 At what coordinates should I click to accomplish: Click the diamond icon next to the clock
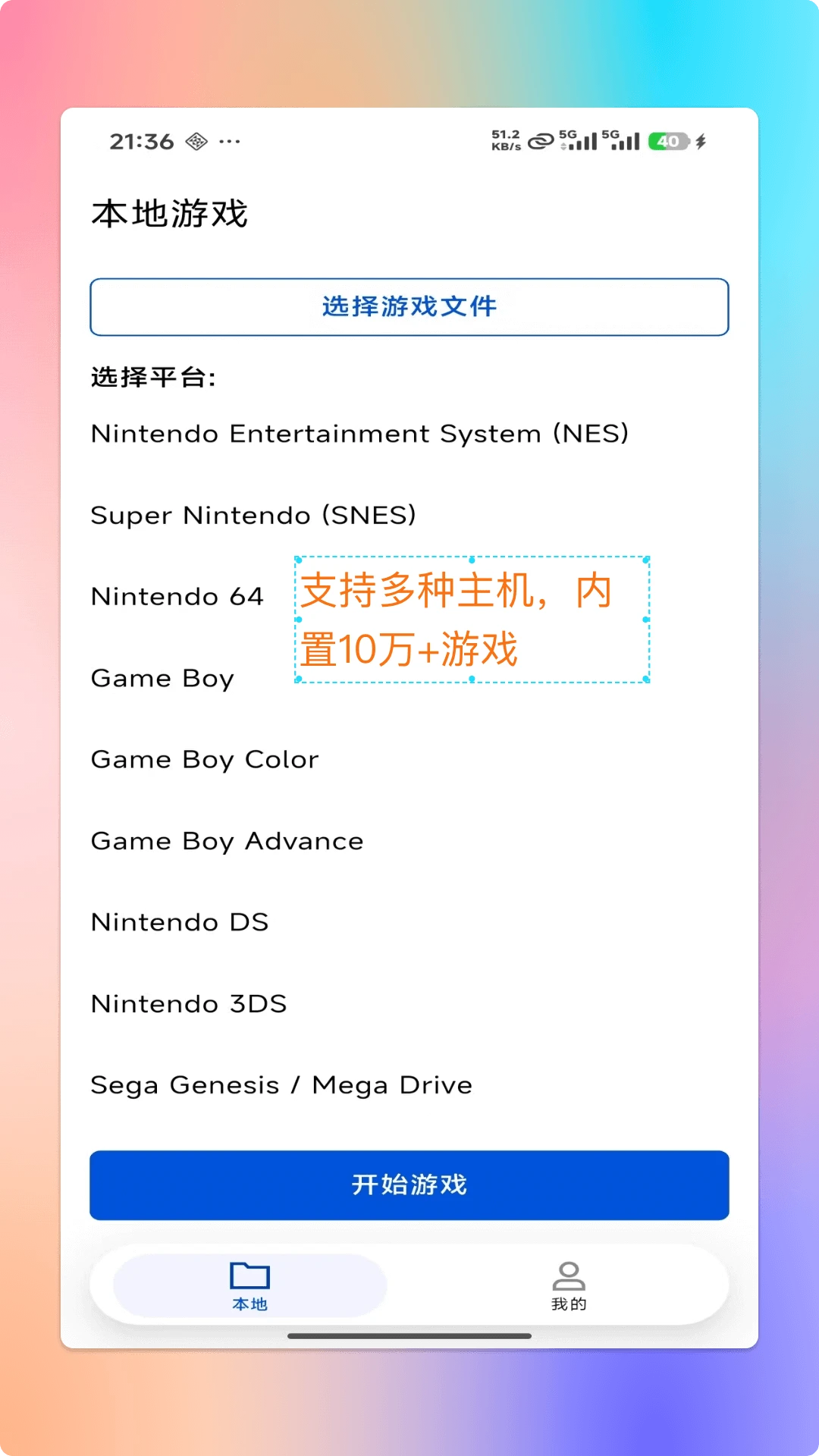(196, 141)
